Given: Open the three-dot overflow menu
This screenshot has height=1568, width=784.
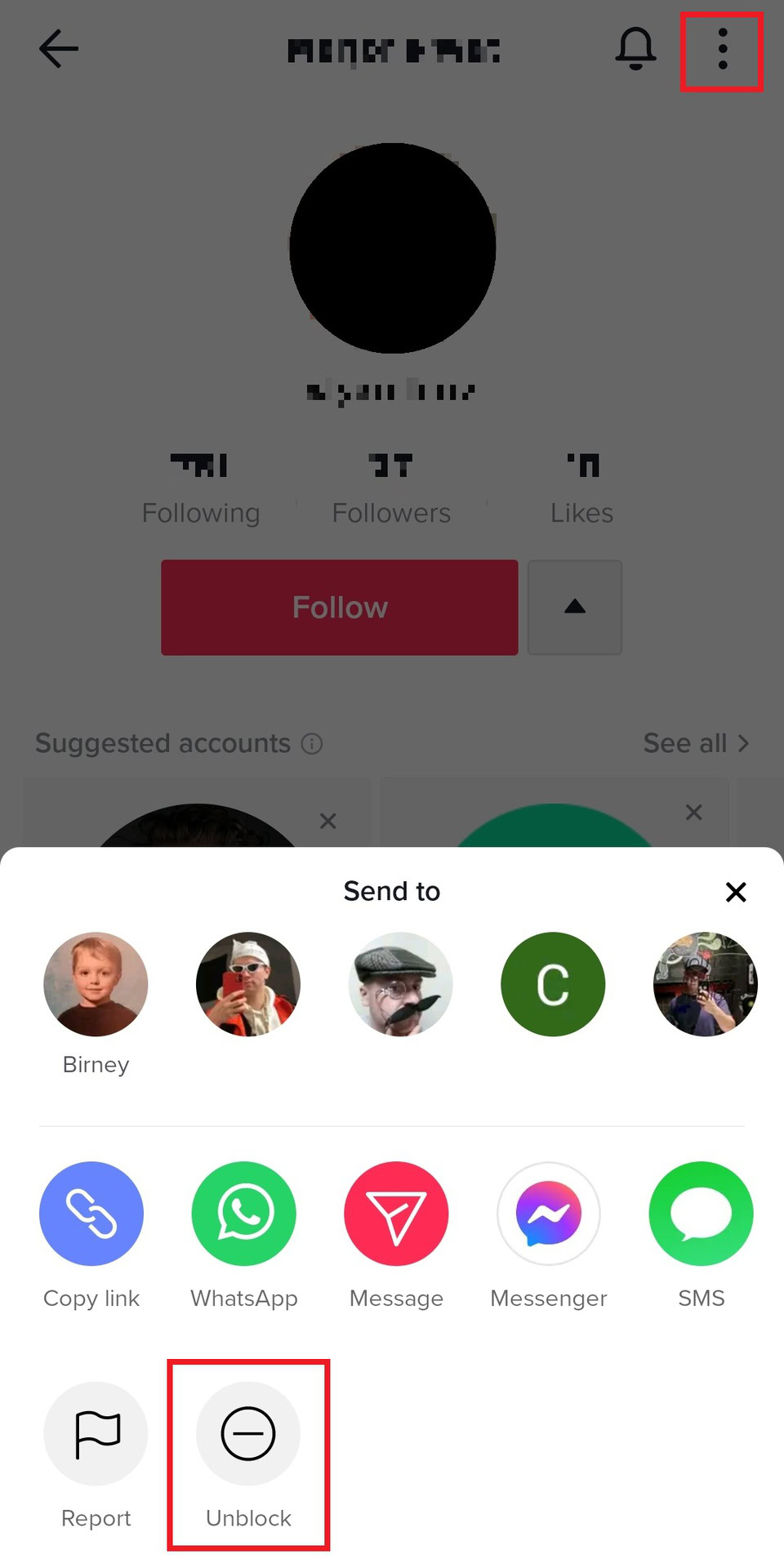Looking at the screenshot, I should point(722,51).
